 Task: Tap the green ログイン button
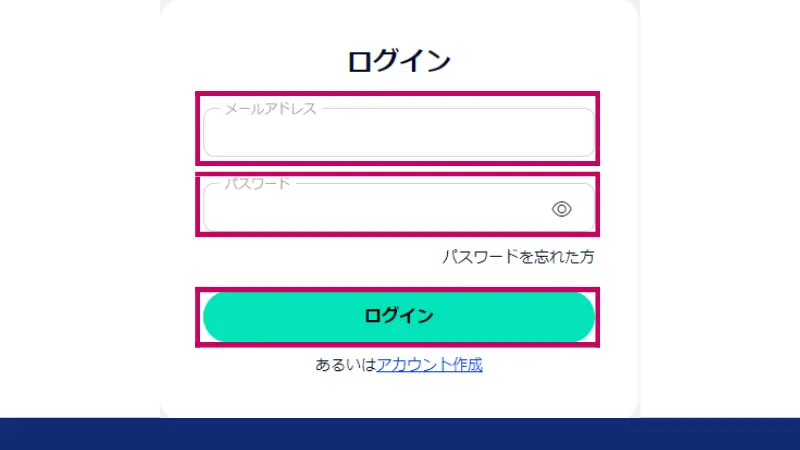tap(398, 317)
